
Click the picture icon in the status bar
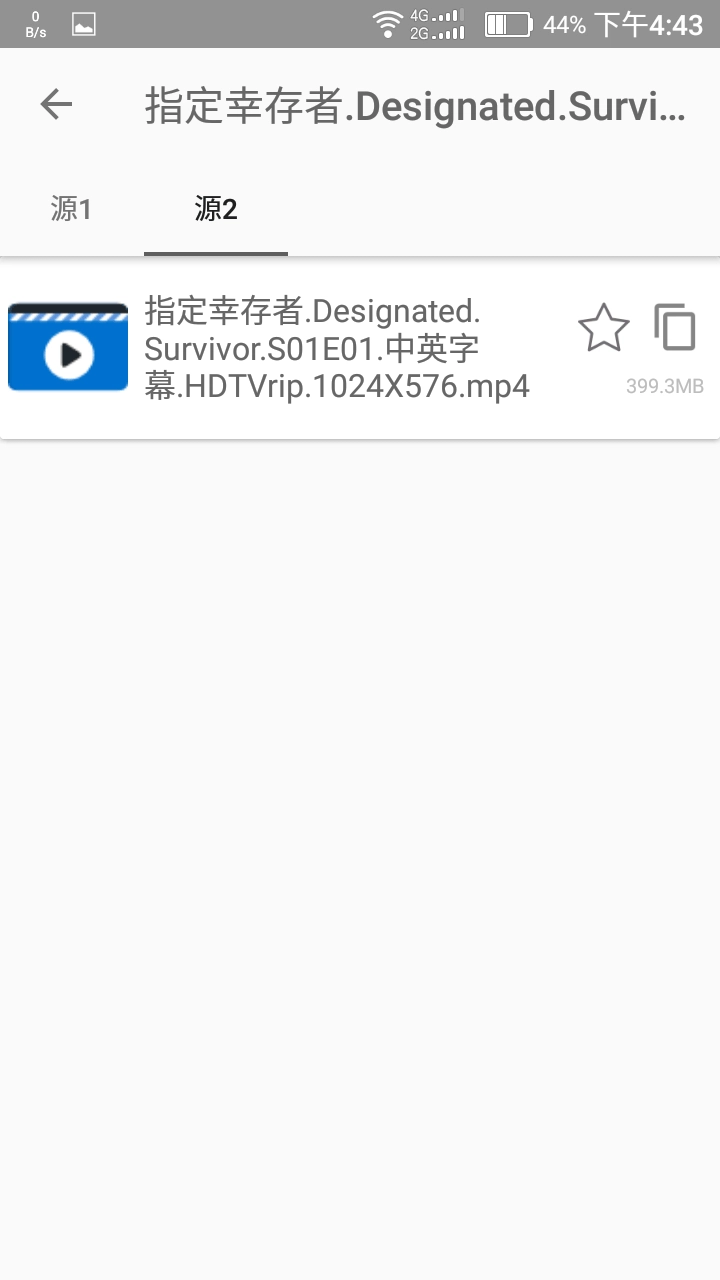pos(82,24)
